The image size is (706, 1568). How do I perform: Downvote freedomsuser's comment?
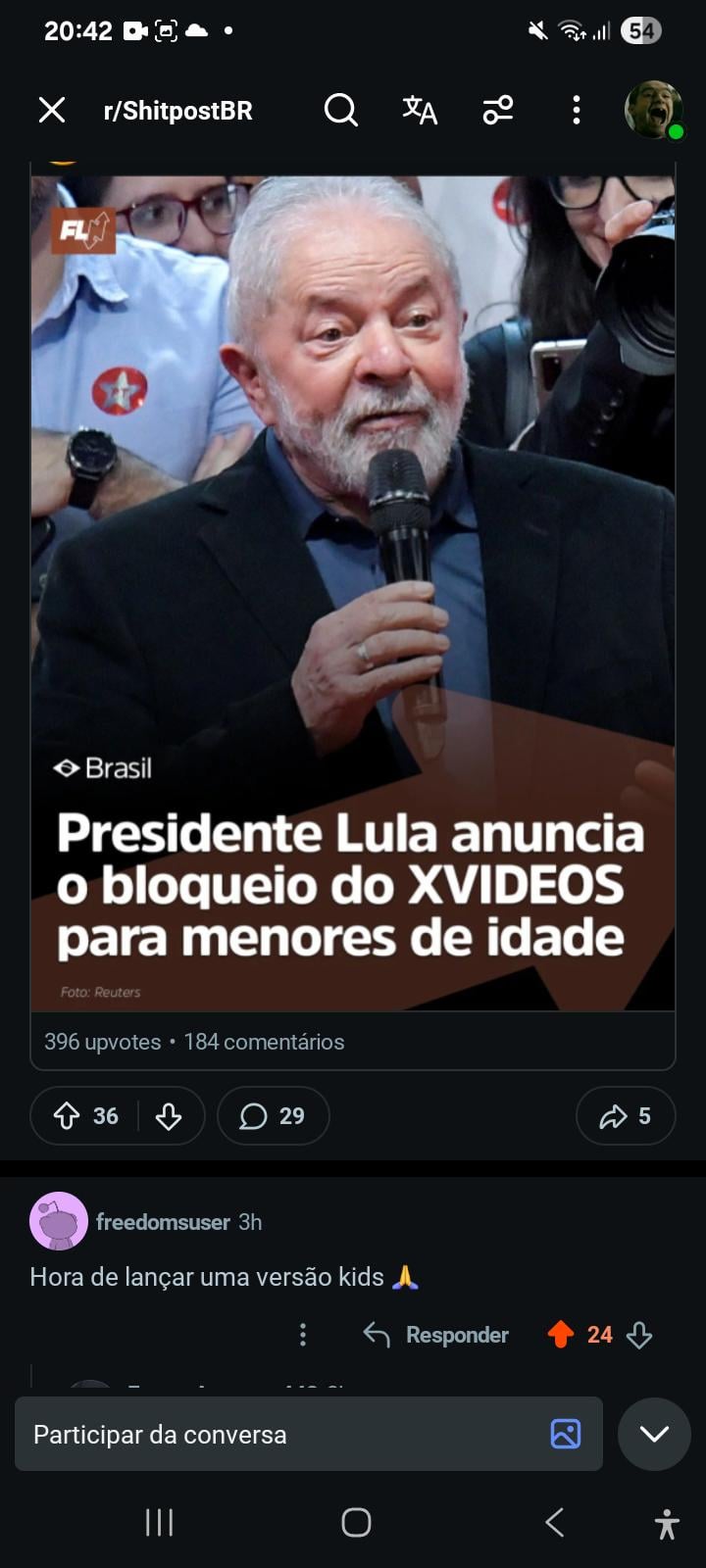(639, 1335)
